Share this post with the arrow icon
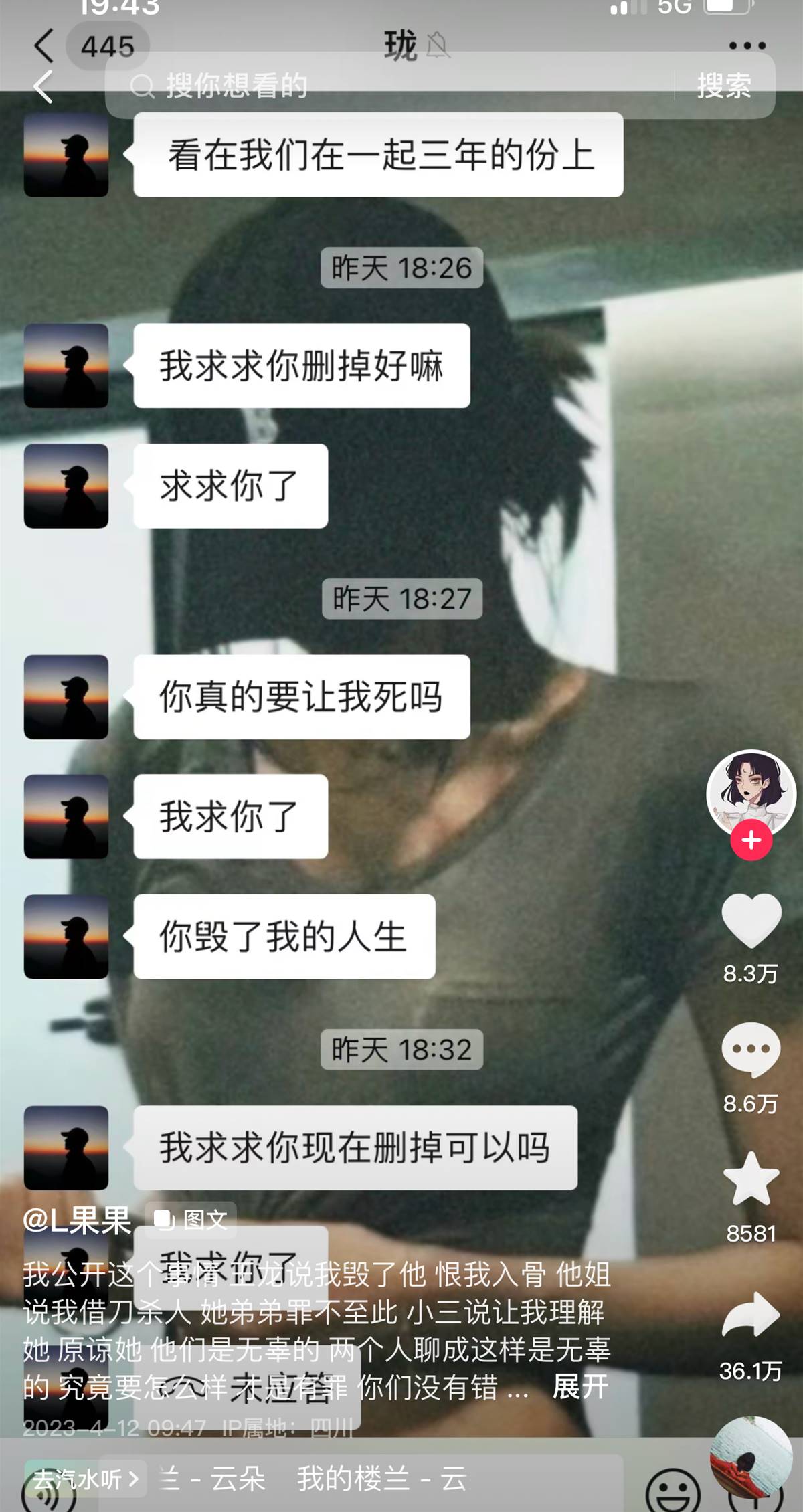The image size is (803, 1512). point(751,1315)
